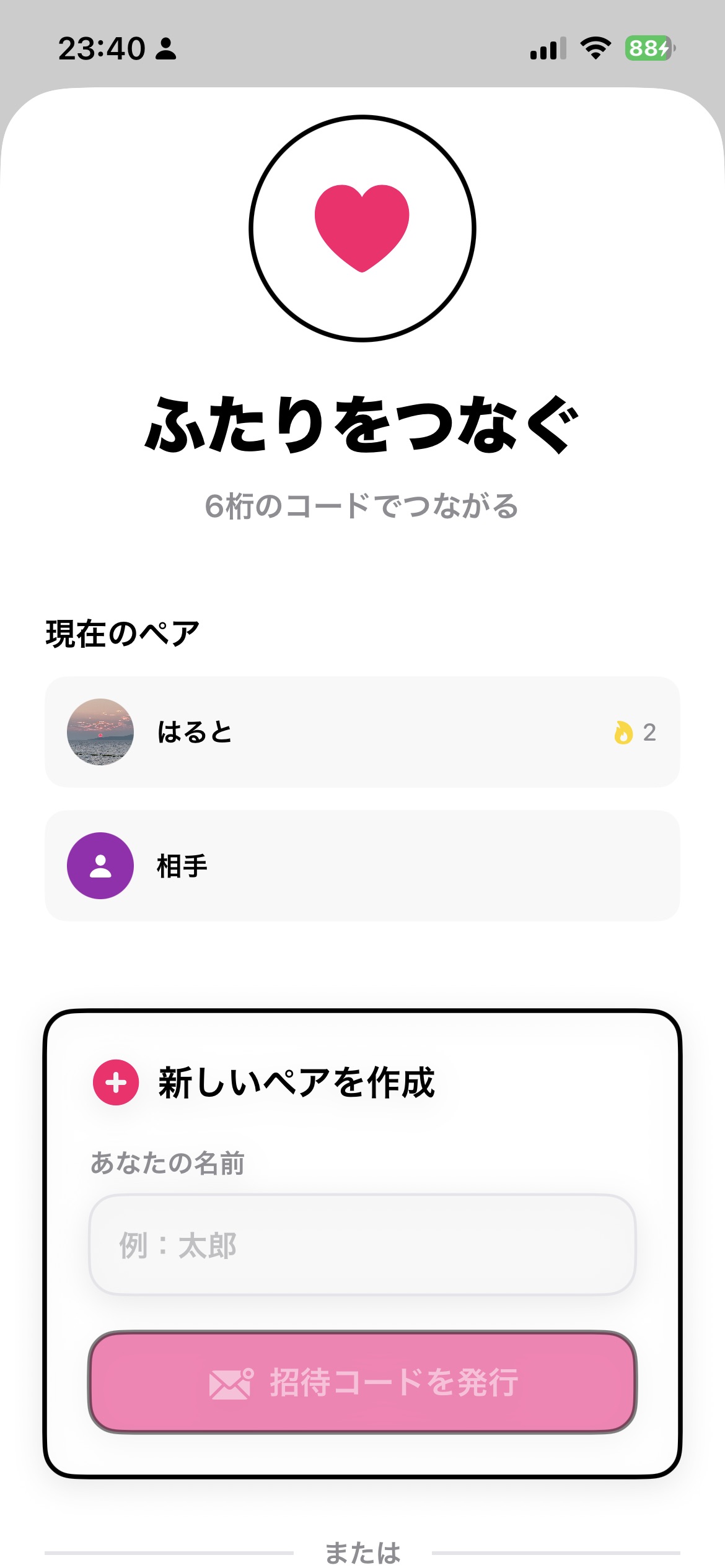Tap はると's profile picture
The height and width of the screenshot is (1568, 725).
99,734
